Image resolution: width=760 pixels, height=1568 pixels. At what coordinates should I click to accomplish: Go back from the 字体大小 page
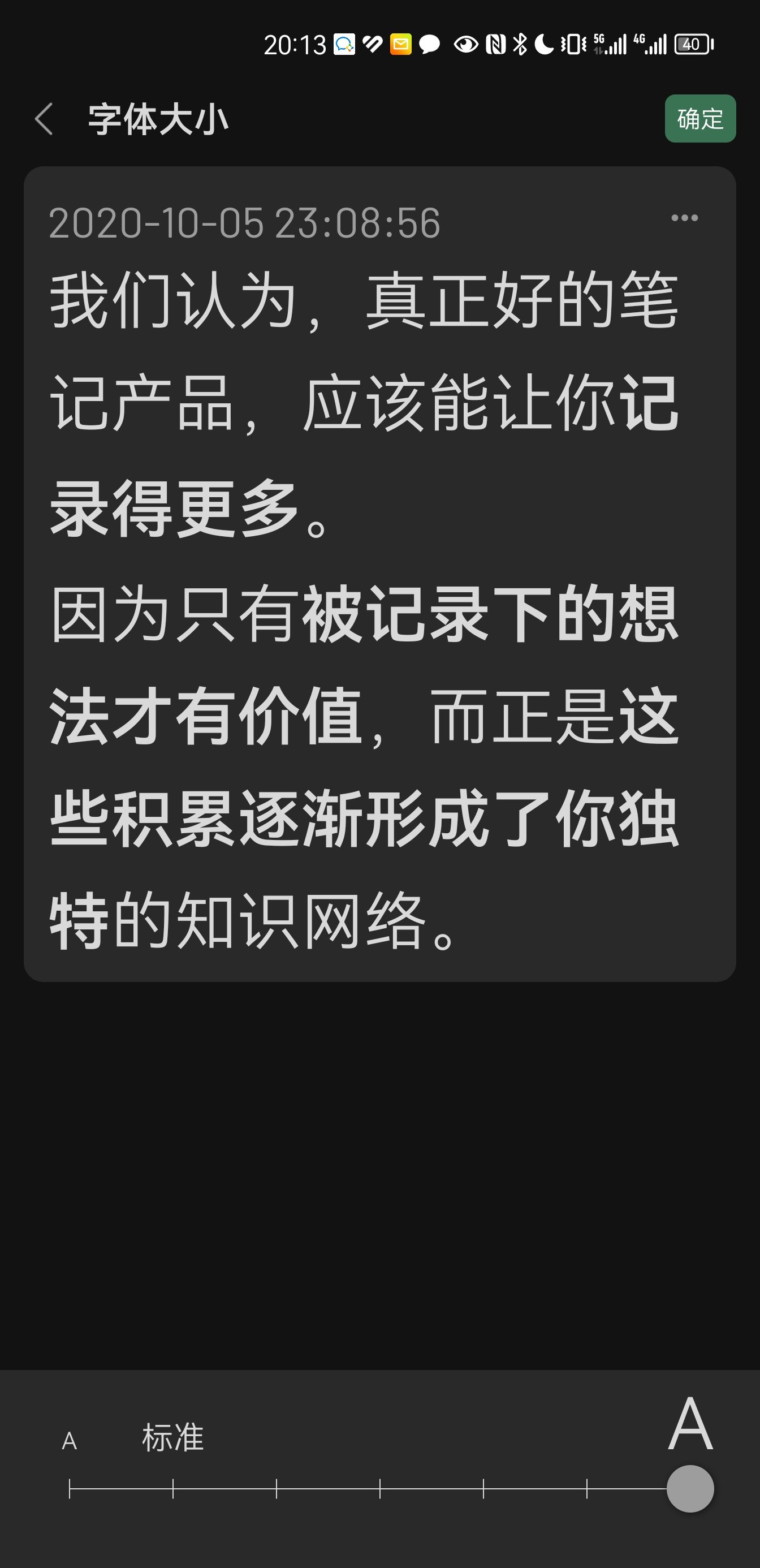[44, 119]
